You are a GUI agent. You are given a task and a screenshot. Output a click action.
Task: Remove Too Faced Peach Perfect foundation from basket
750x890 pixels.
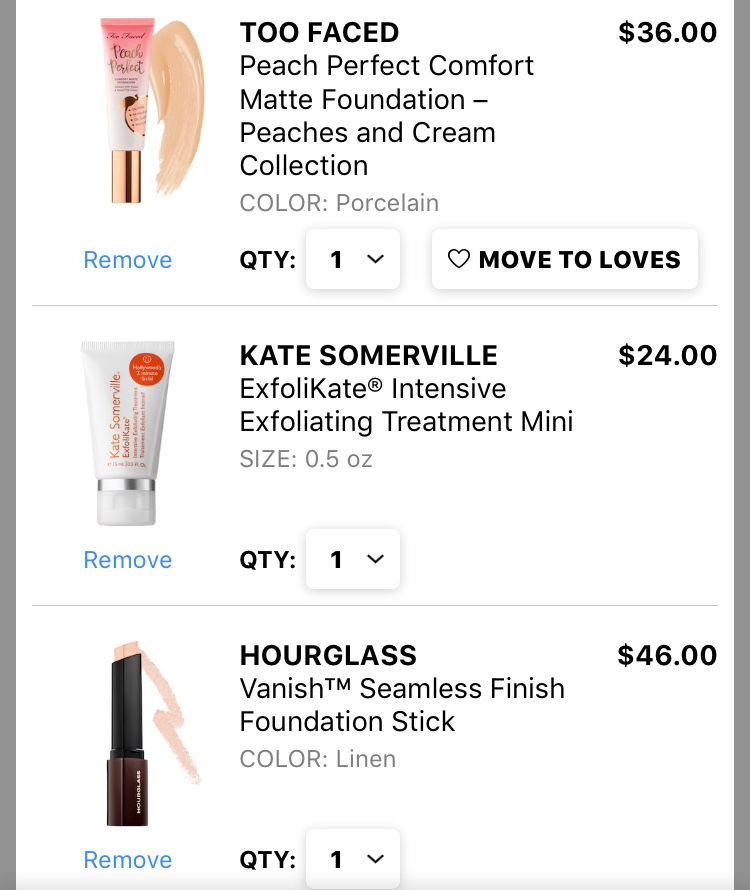(127, 260)
